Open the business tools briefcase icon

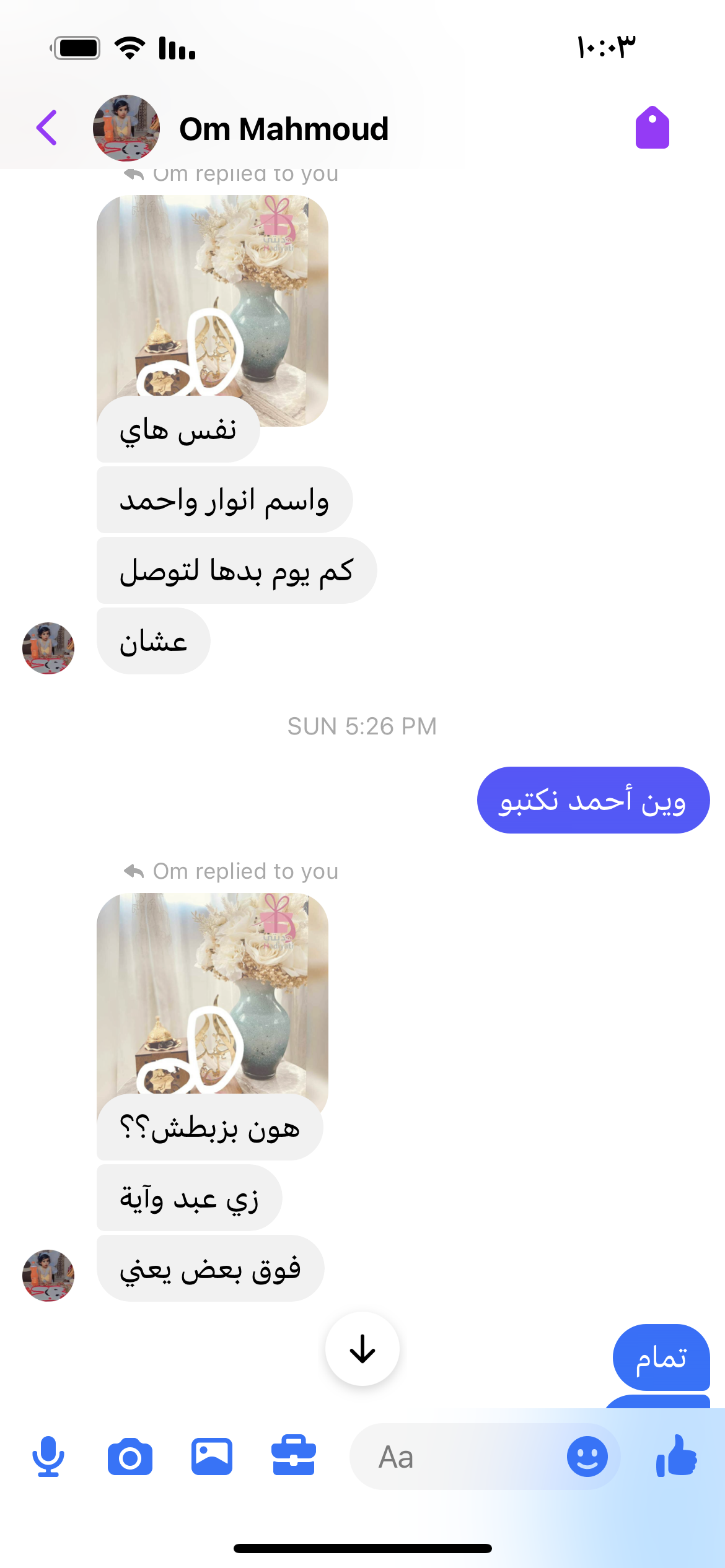point(294,1457)
